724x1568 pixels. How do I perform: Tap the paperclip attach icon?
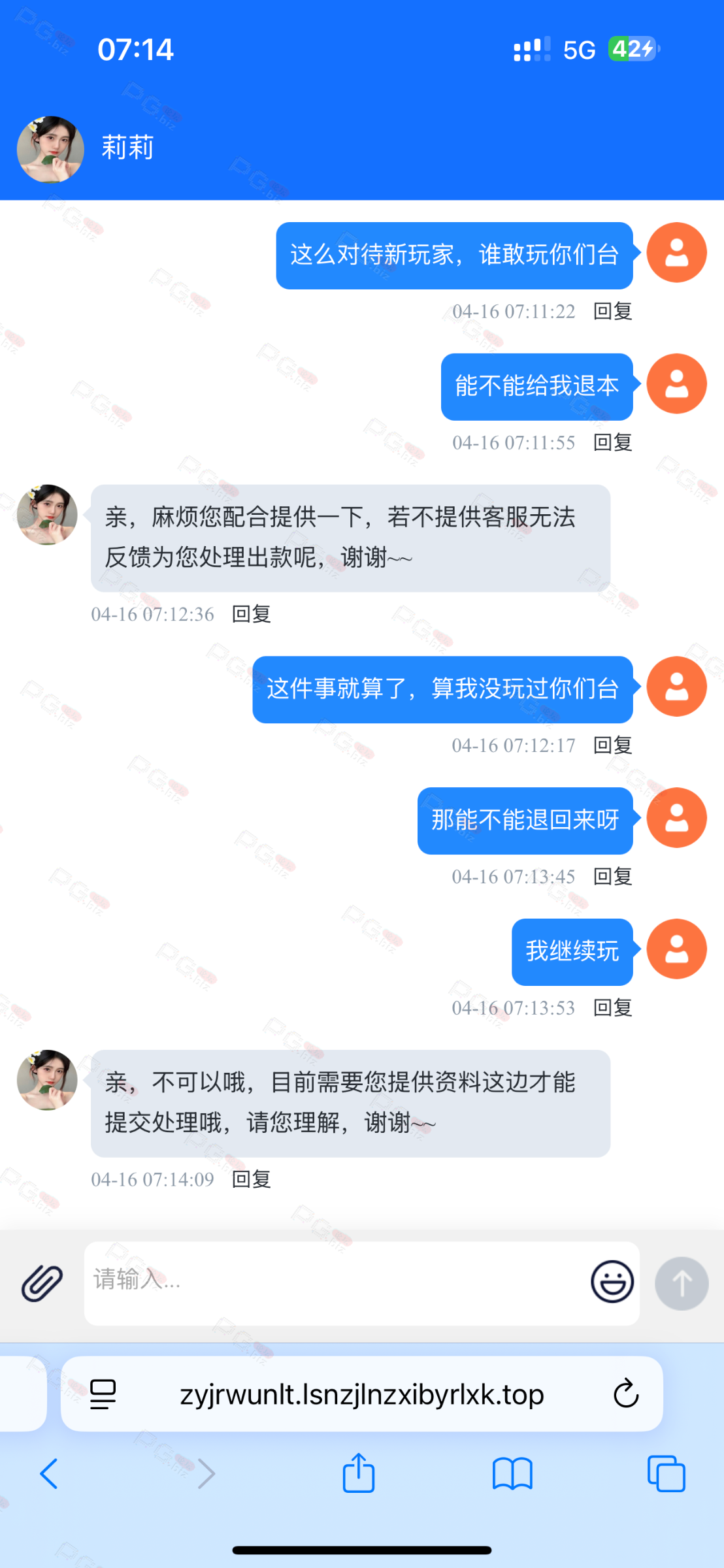(x=42, y=1283)
